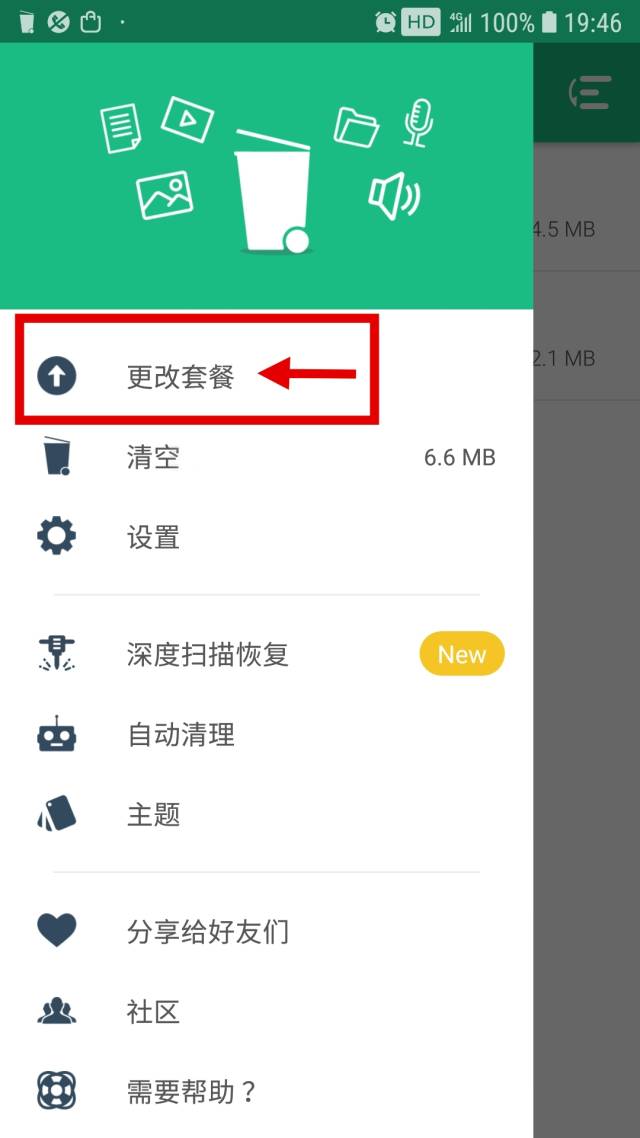
Task: Open 社区 community
Action: coord(266,1012)
